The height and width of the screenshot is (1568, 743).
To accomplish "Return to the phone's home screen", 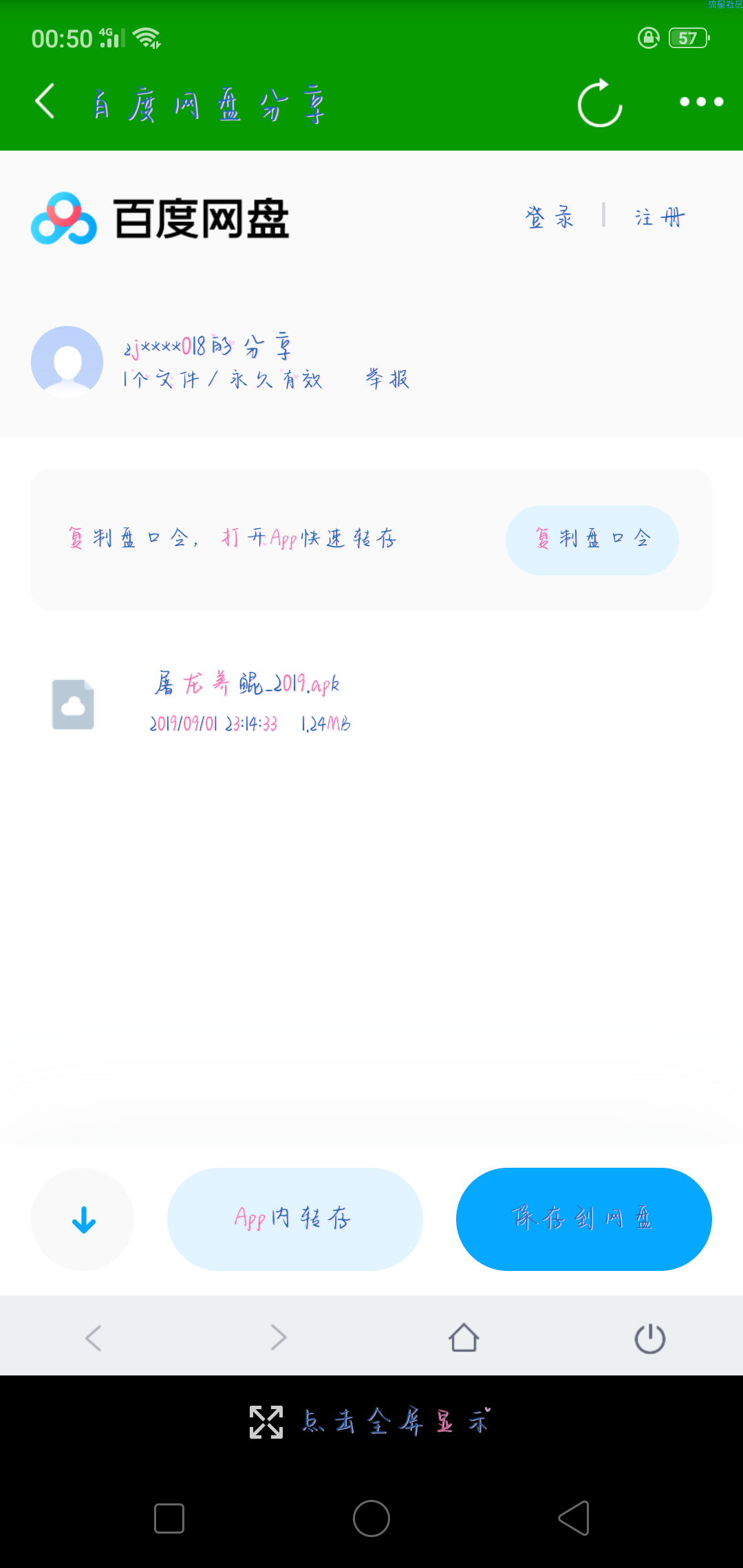I will (x=371, y=1518).
